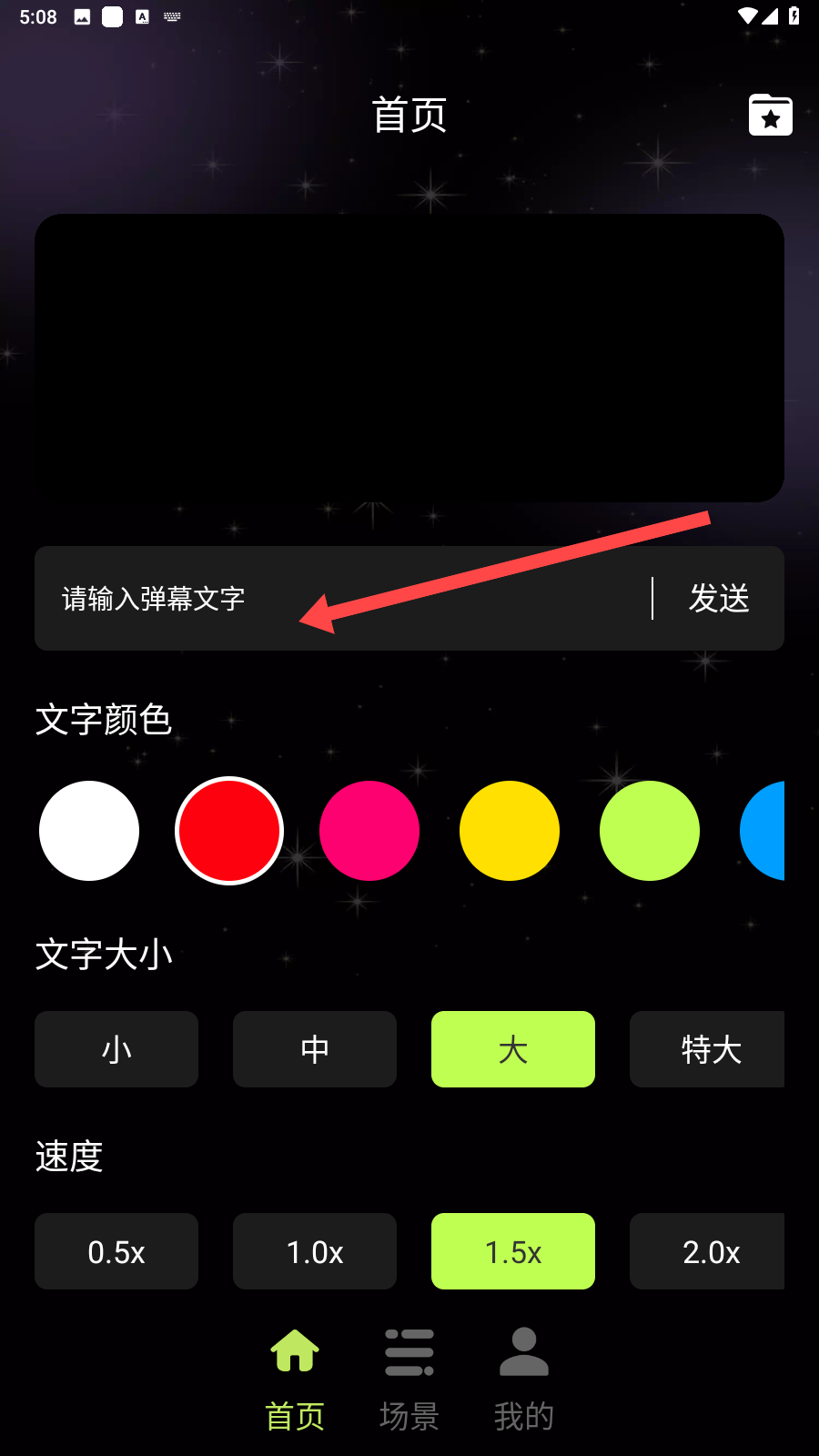Screen dimensions: 819x1456
Task: Tap the danmaku text input field
Action: click(x=343, y=598)
